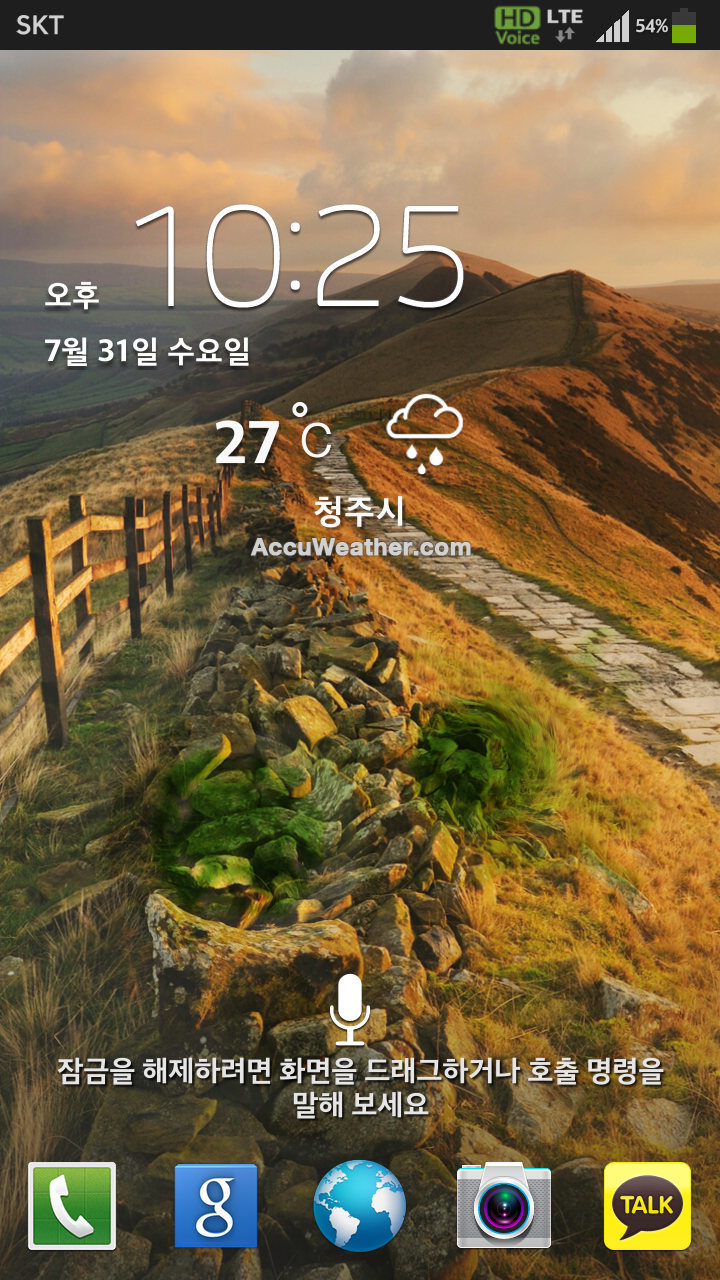Open the Phone dialer shortcut

72,1206
